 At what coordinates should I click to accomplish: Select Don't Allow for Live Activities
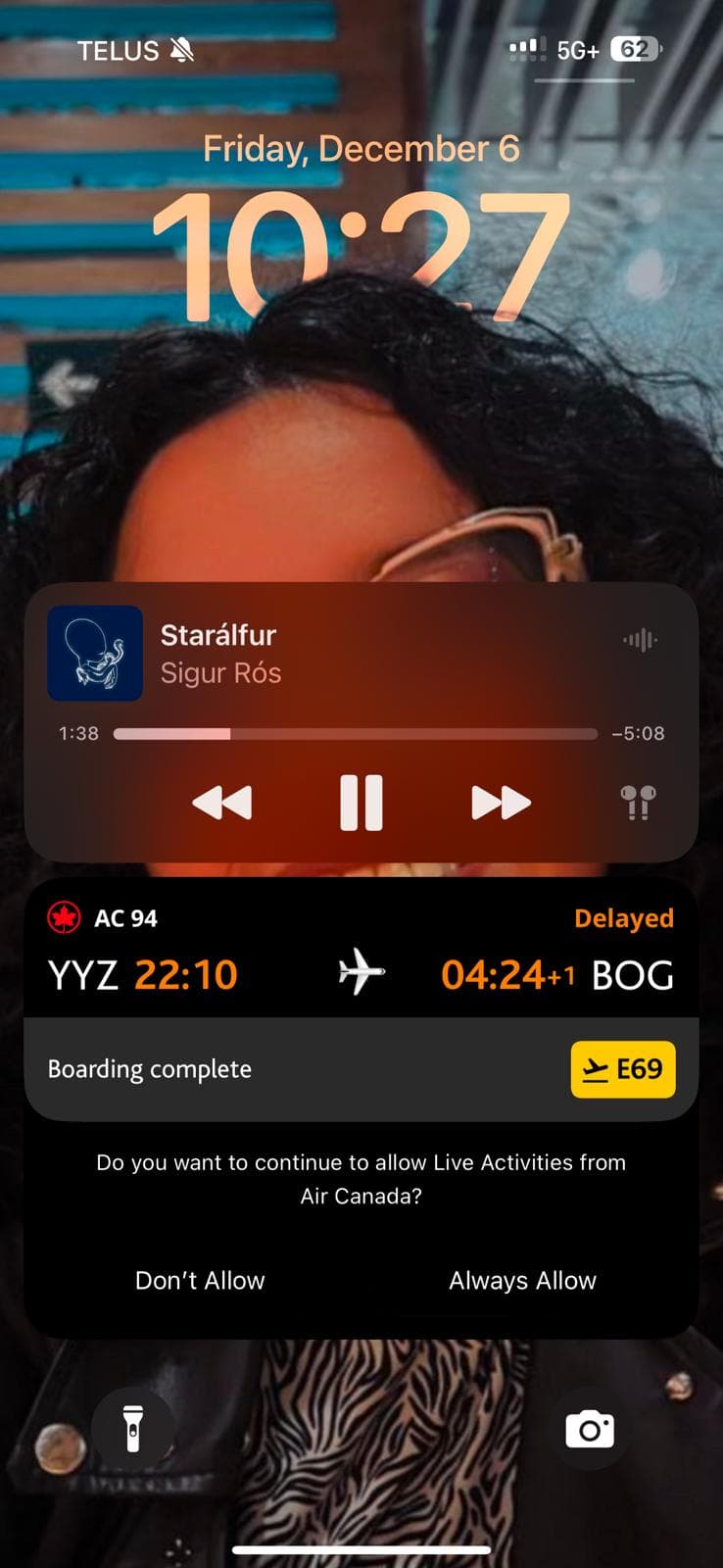[x=200, y=1280]
